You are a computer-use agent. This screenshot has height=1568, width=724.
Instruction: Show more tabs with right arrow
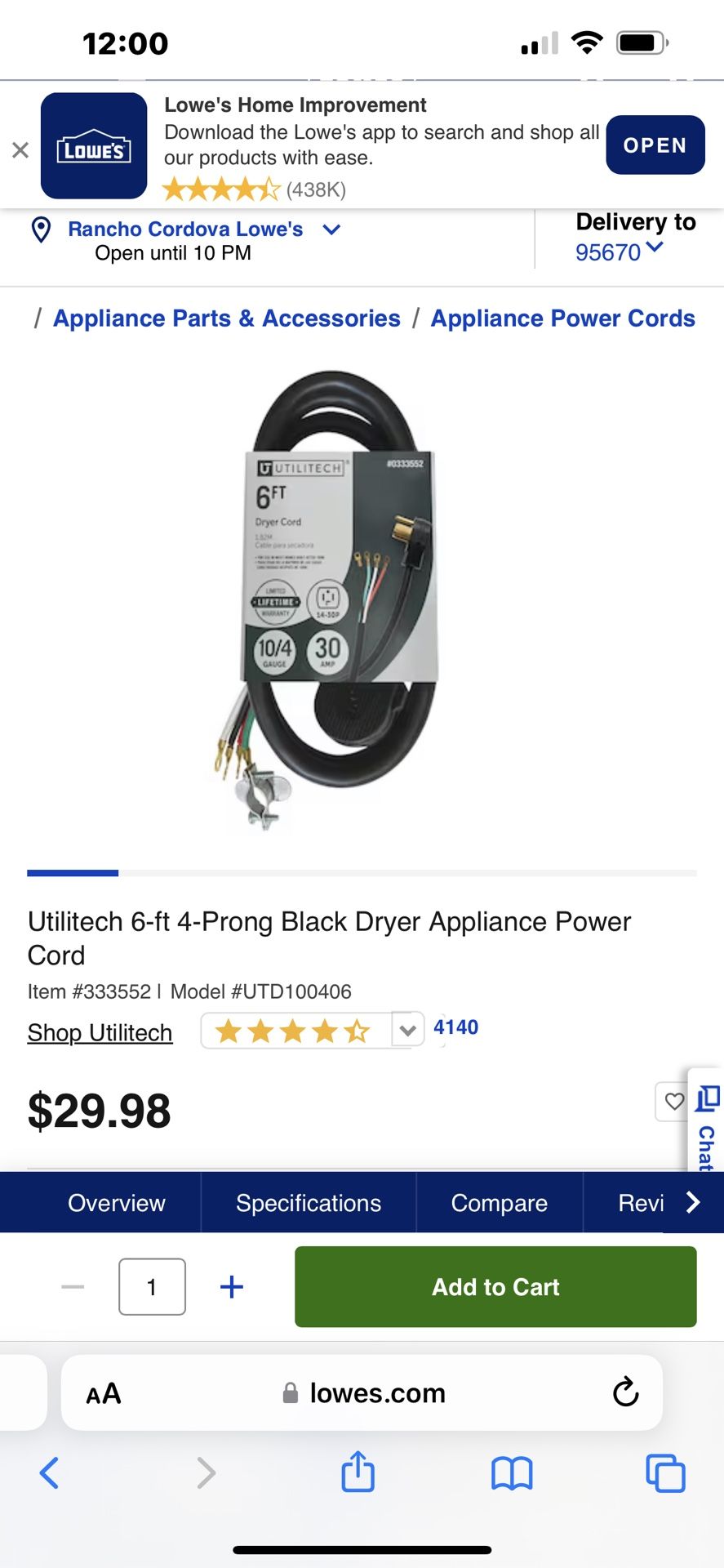click(x=693, y=1202)
